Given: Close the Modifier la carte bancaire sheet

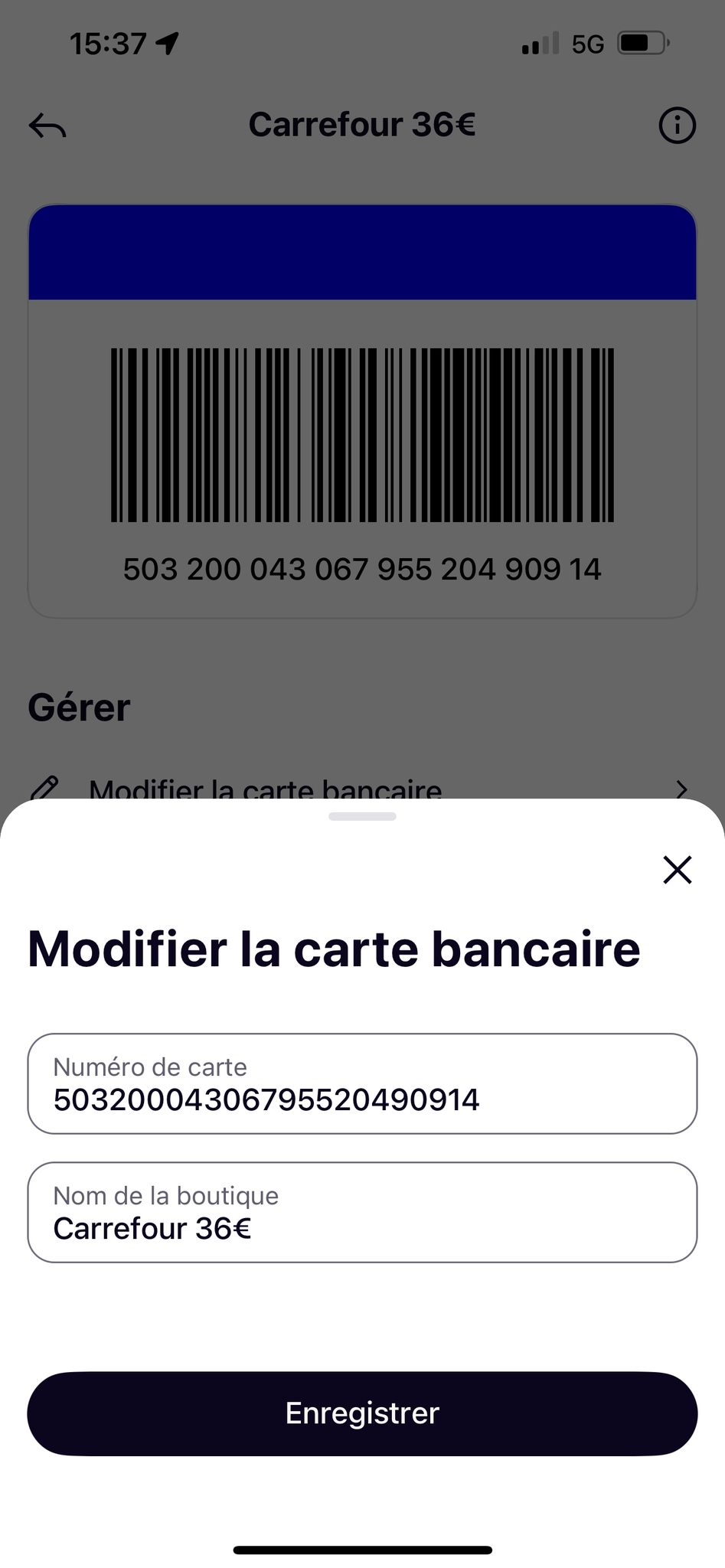Looking at the screenshot, I should click(677, 870).
